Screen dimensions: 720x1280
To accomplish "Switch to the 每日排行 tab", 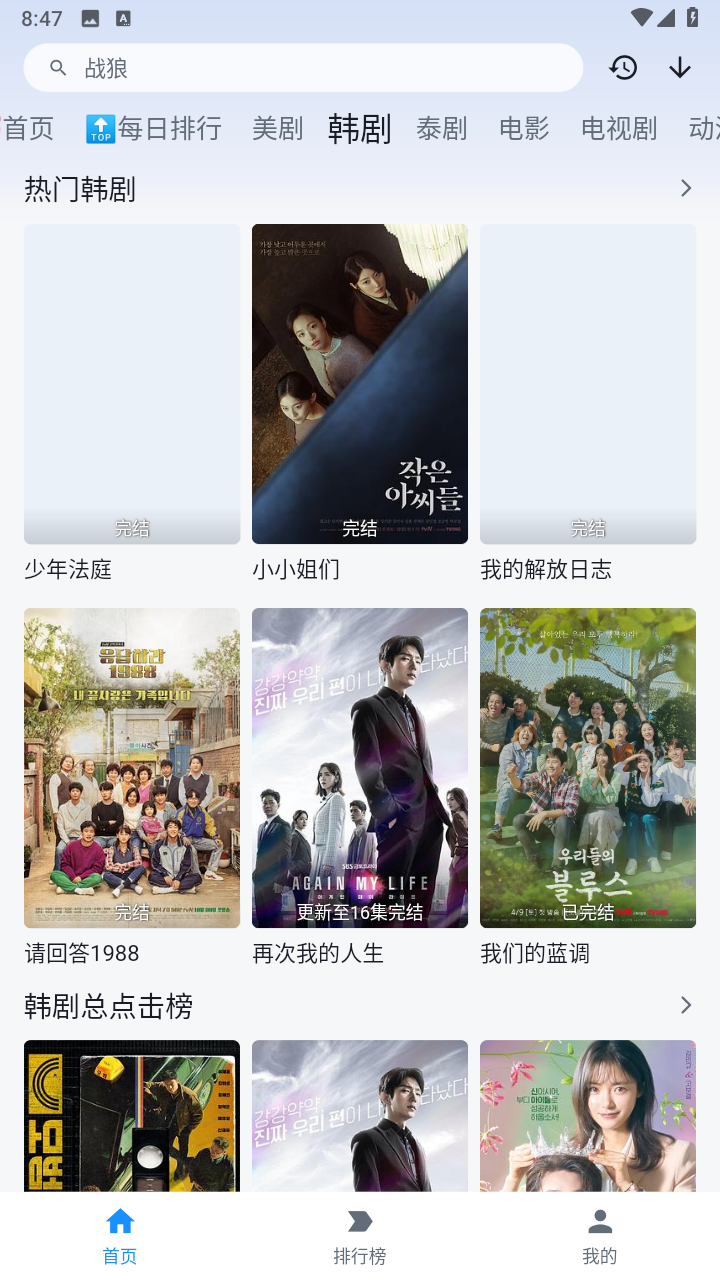I will point(153,128).
